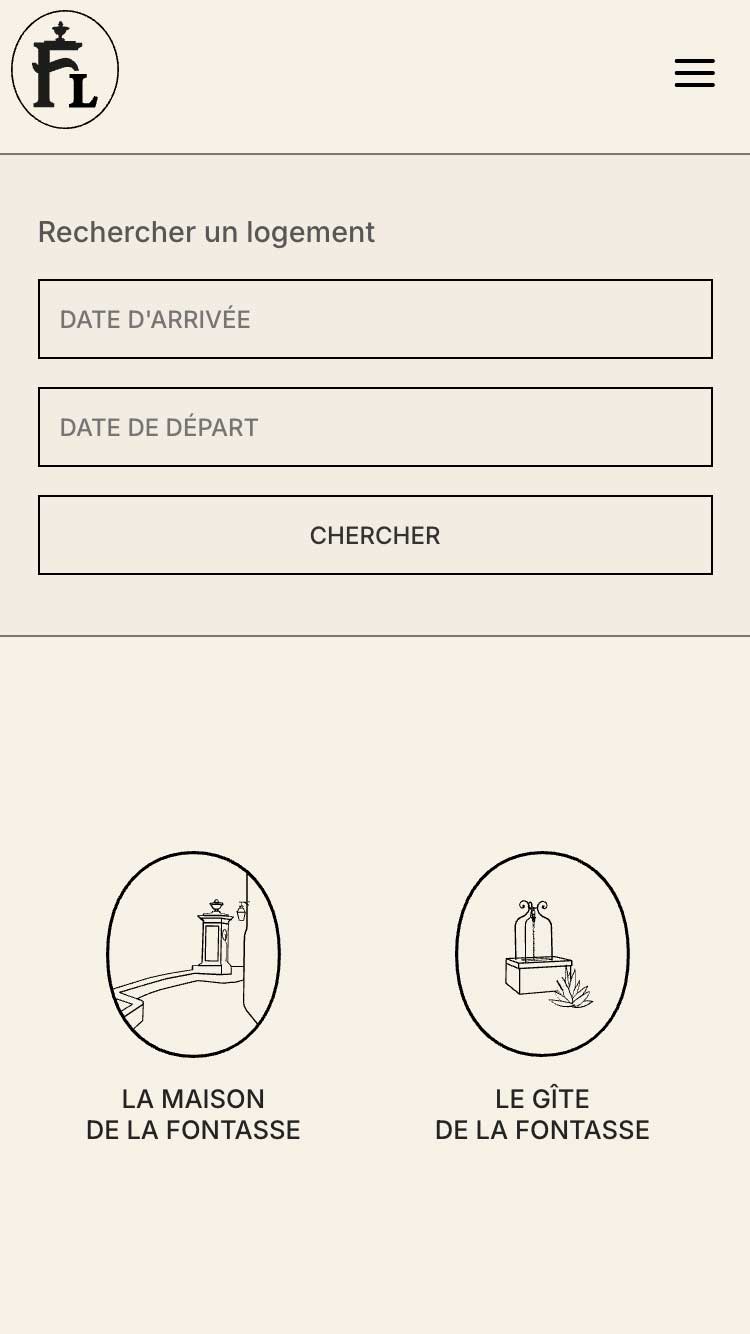The image size is (750, 1334).
Task: Click the well illustration above LE GÎTE DE LA FONTASSE
Action: tap(542, 953)
